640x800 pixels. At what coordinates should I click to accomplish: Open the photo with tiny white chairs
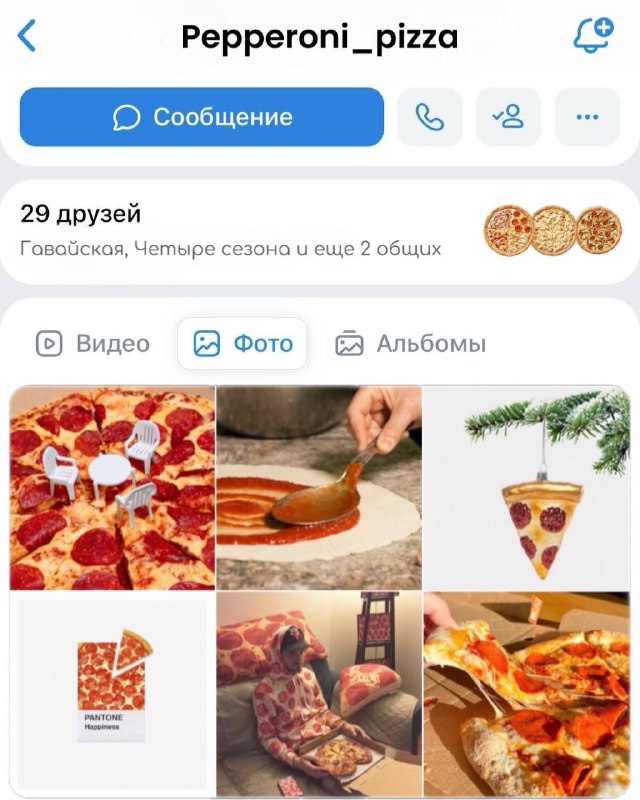tap(112, 488)
